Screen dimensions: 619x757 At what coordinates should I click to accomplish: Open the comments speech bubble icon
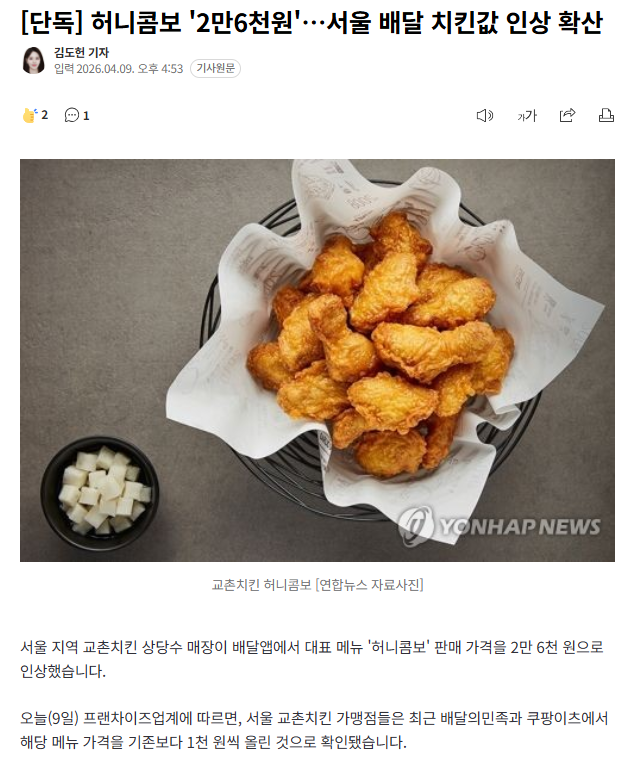72,115
